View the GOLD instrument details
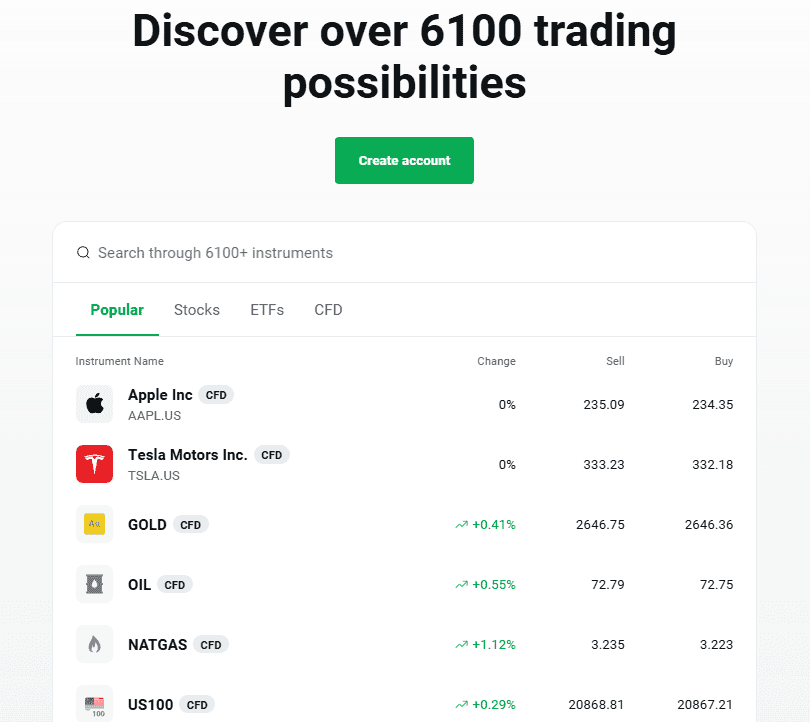Image resolution: width=810 pixels, height=722 pixels. click(147, 524)
